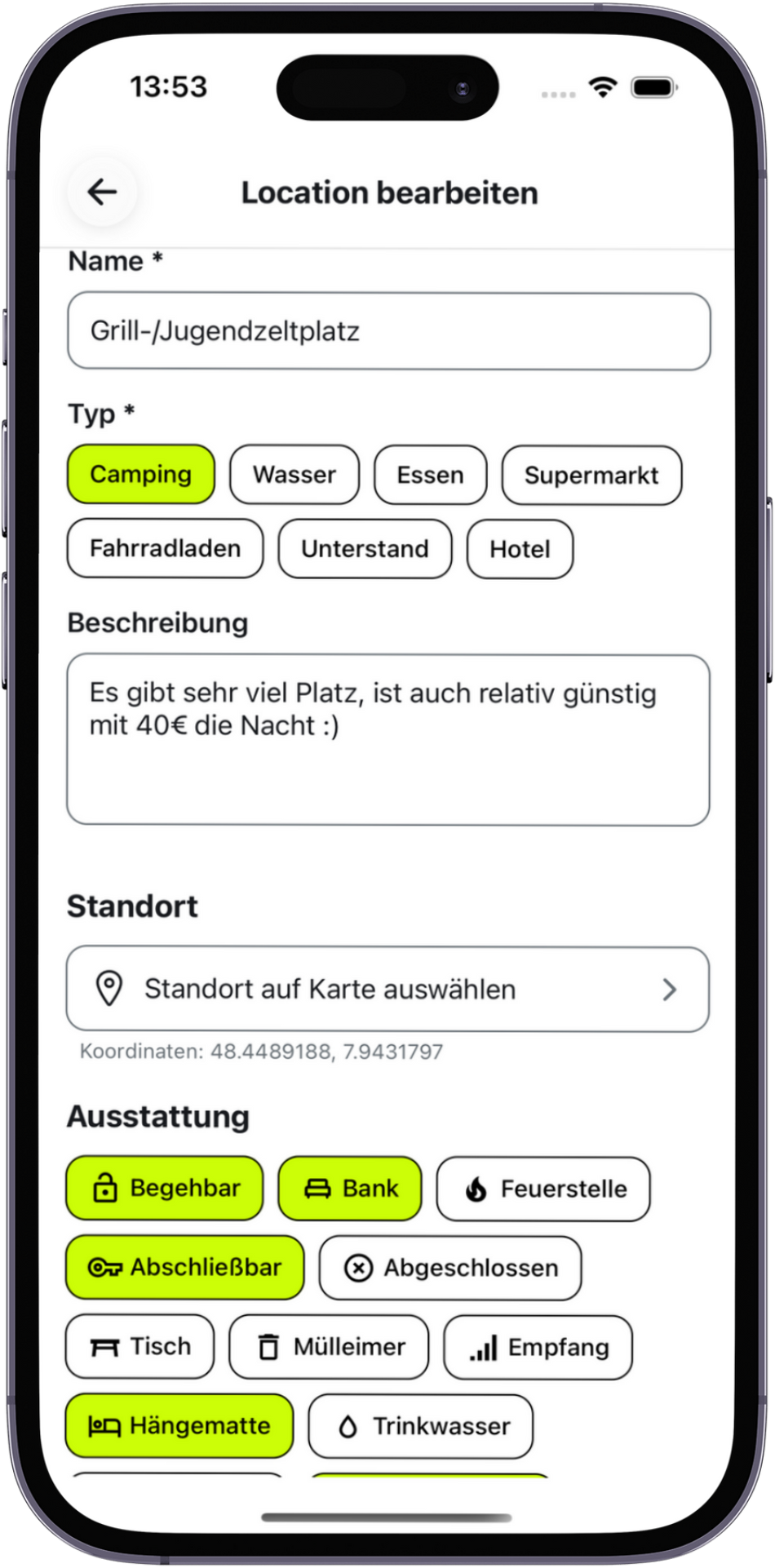Turn off the Abschließbar amenity
This screenshot has width=775, height=1568.
pos(185,1267)
